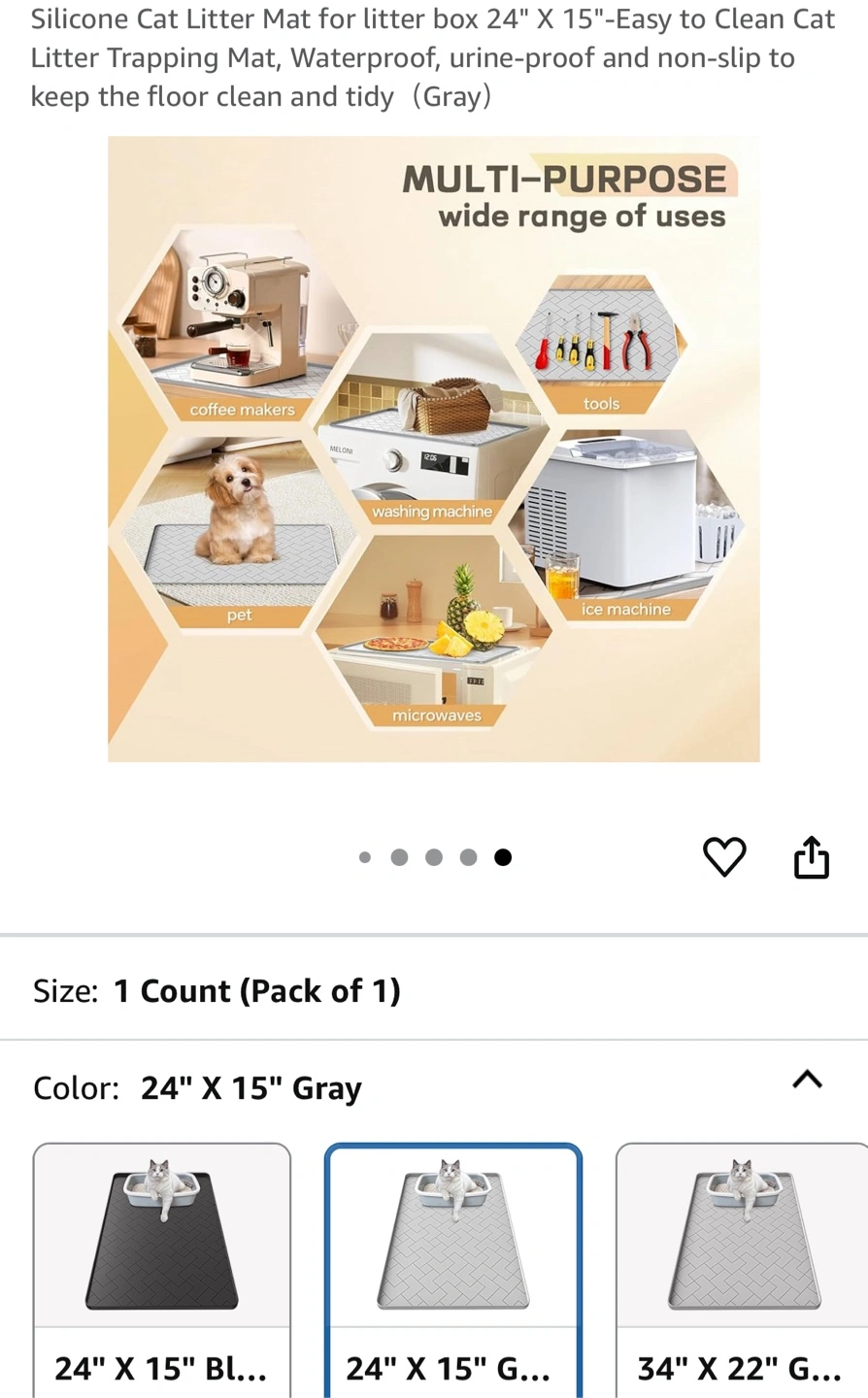The width and height of the screenshot is (868, 1398).
Task: Share this product listing
Action: point(812,856)
